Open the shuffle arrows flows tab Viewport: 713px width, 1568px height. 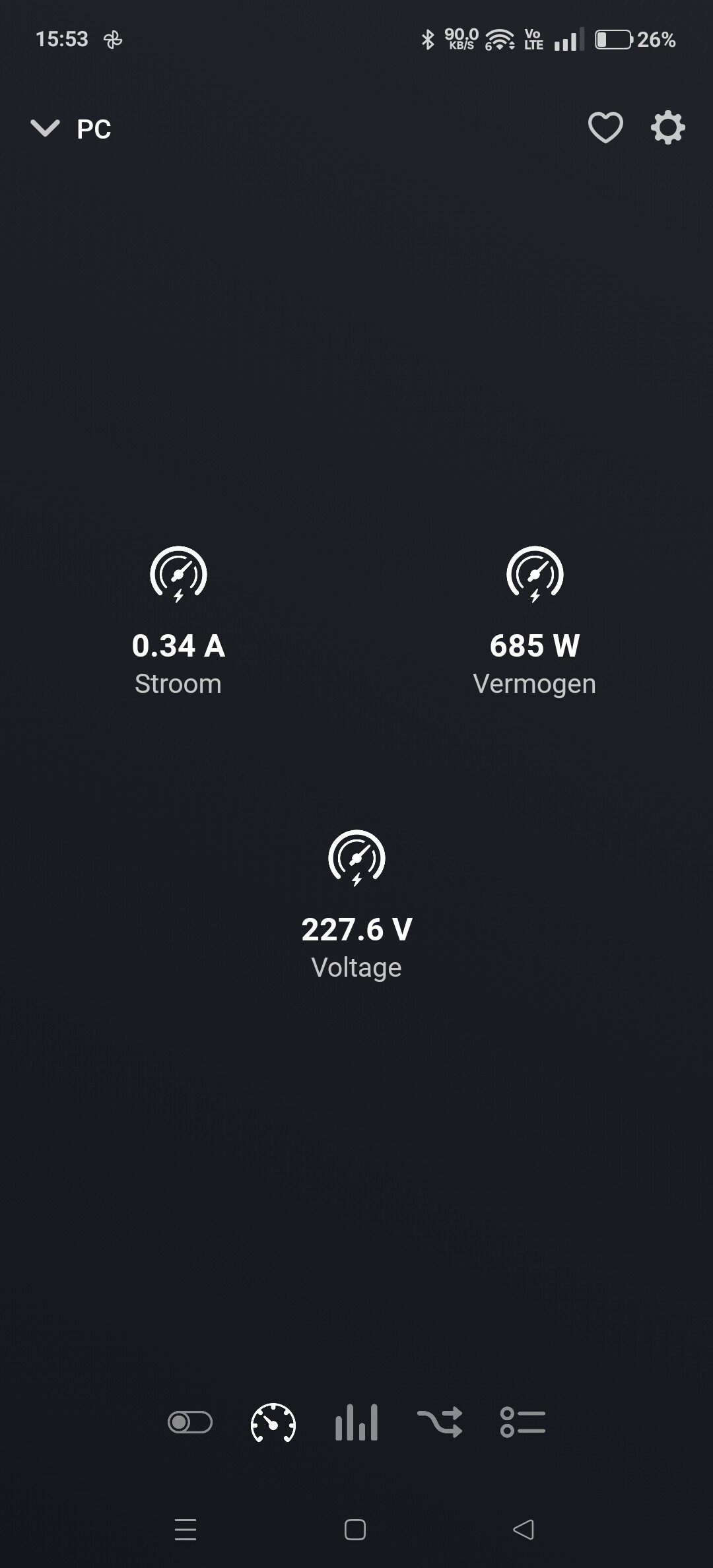pos(440,1422)
